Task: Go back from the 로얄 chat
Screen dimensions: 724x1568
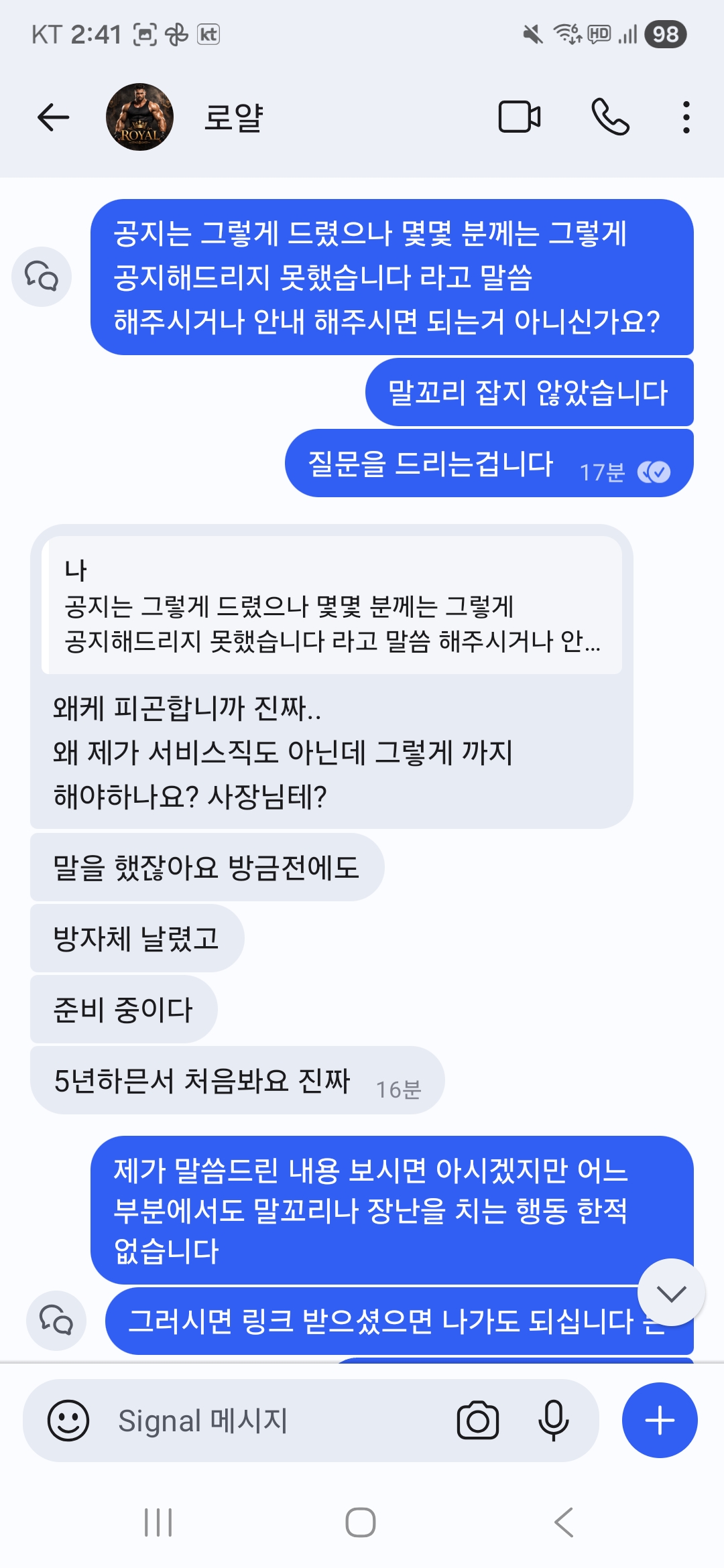Action: (x=54, y=118)
